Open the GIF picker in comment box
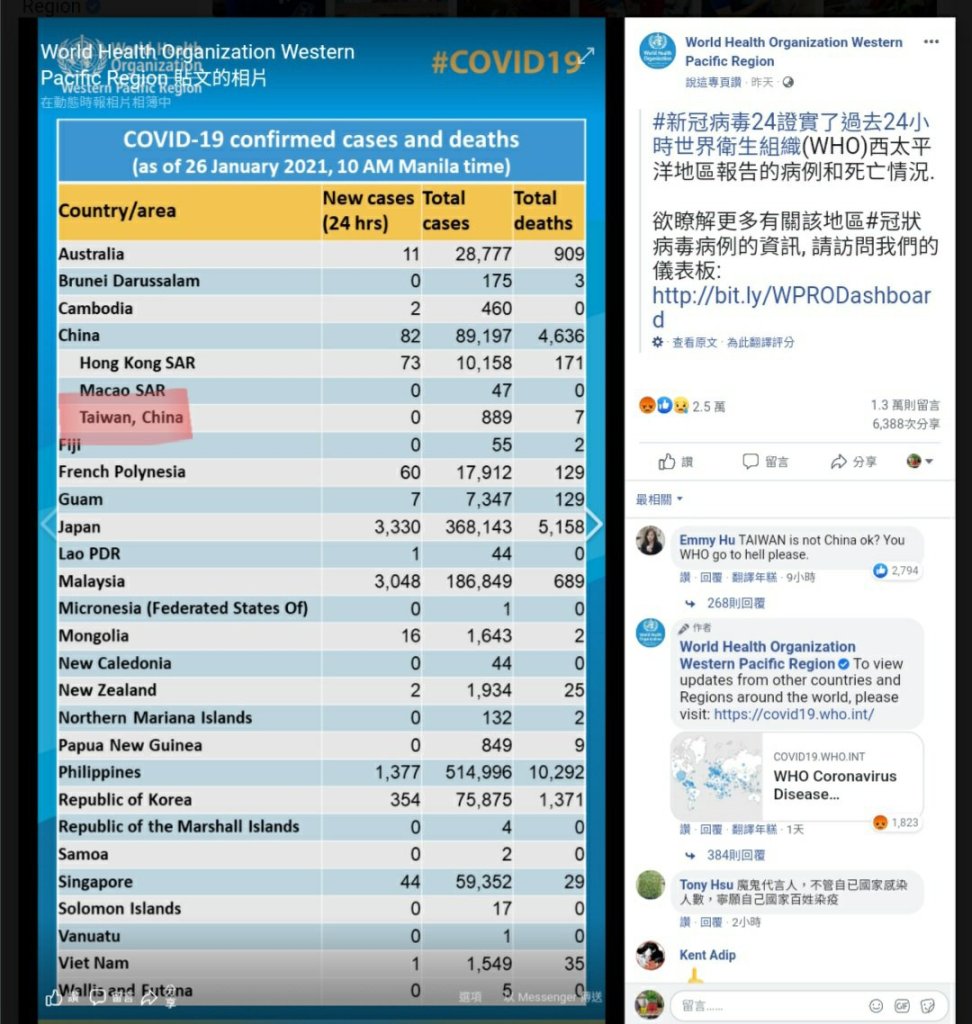 point(902,1005)
